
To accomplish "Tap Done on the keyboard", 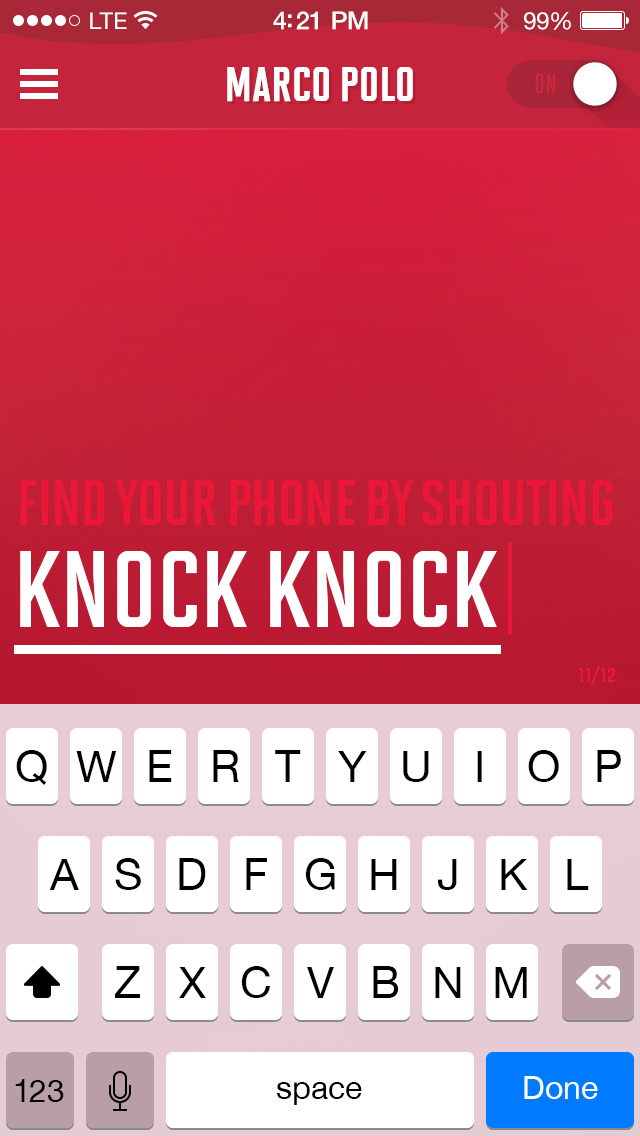I will pos(559,1089).
